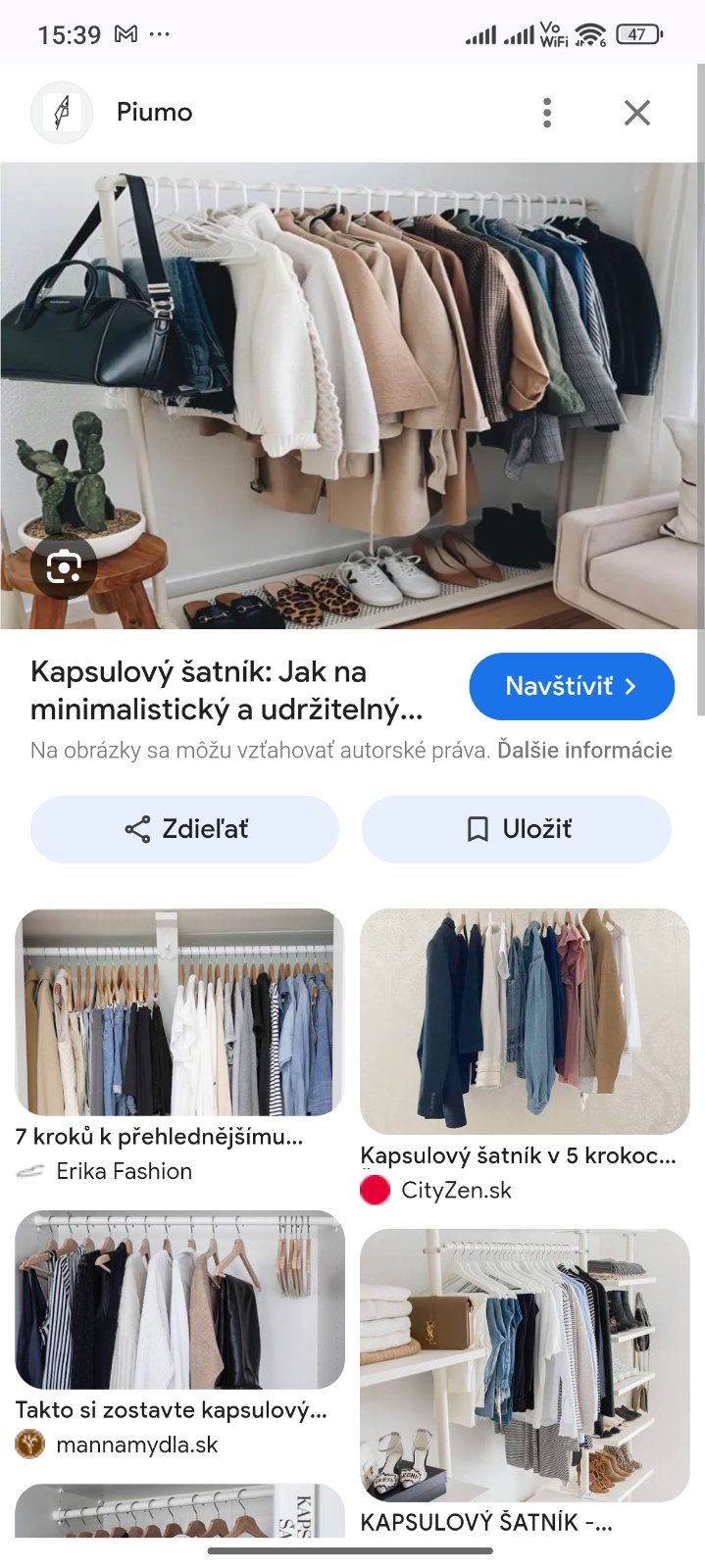Save the image with Uložiť

click(517, 829)
